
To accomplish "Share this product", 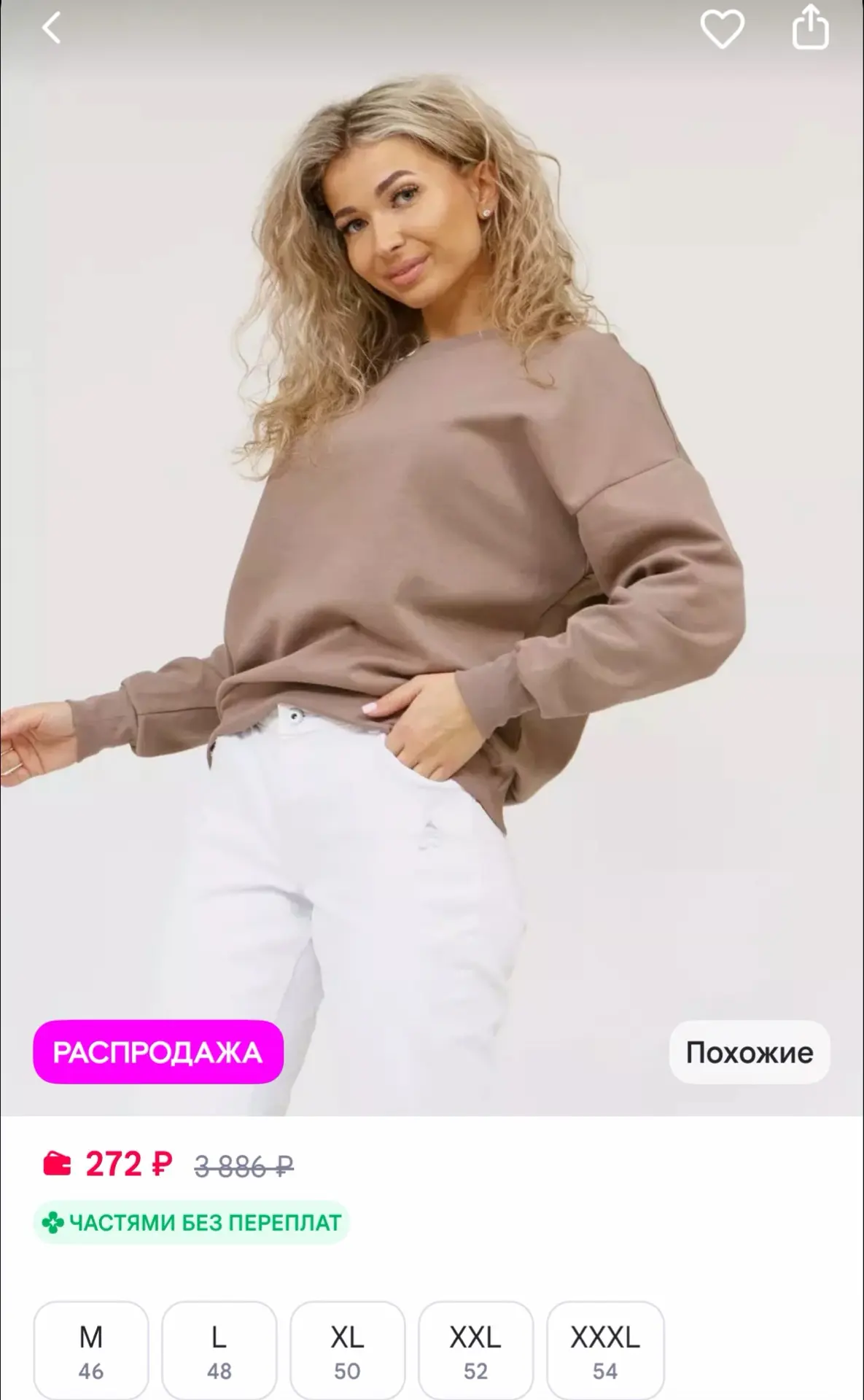I will pyautogui.click(x=810, y=29).
